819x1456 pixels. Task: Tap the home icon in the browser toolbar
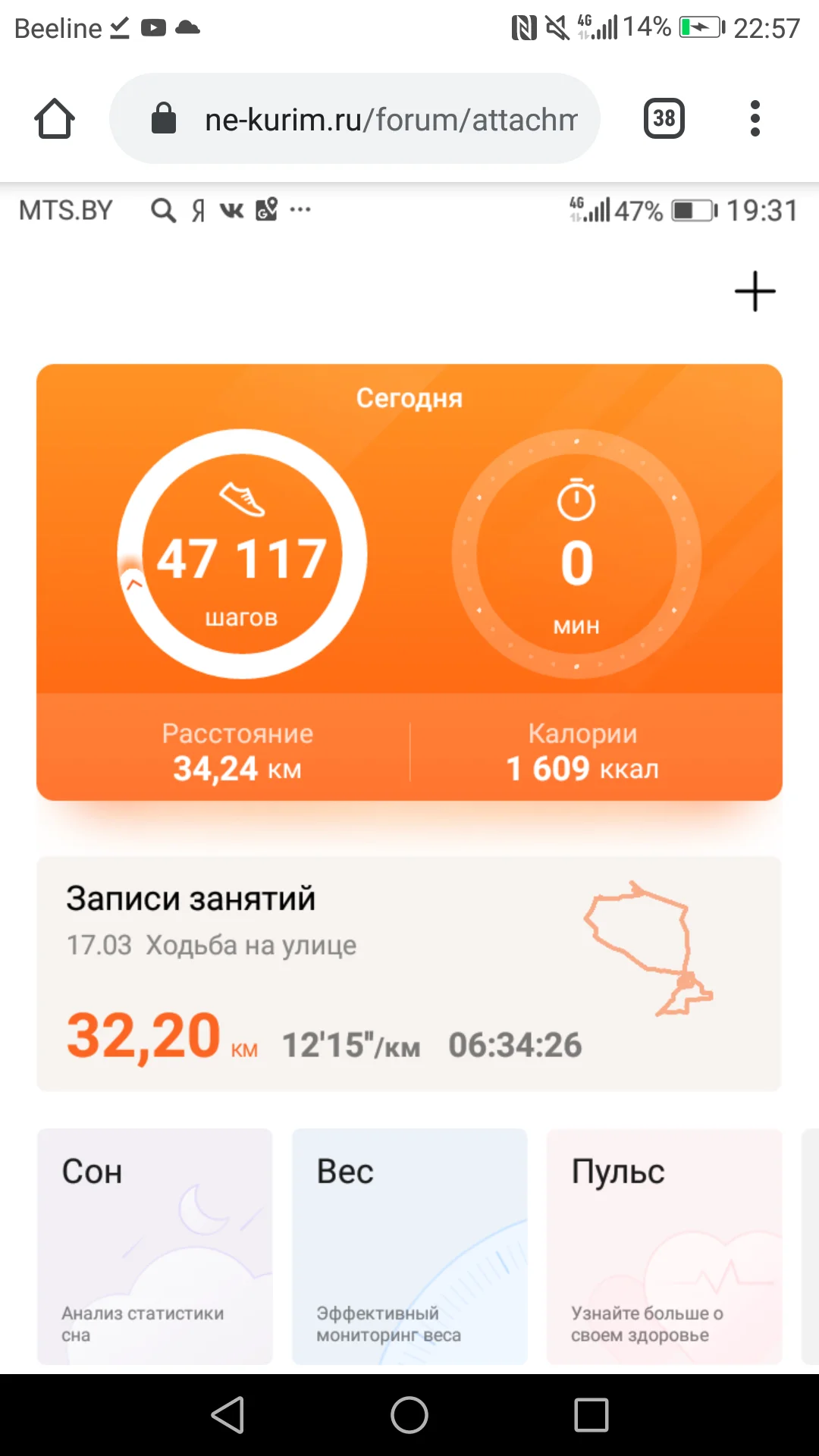point(54,118)
